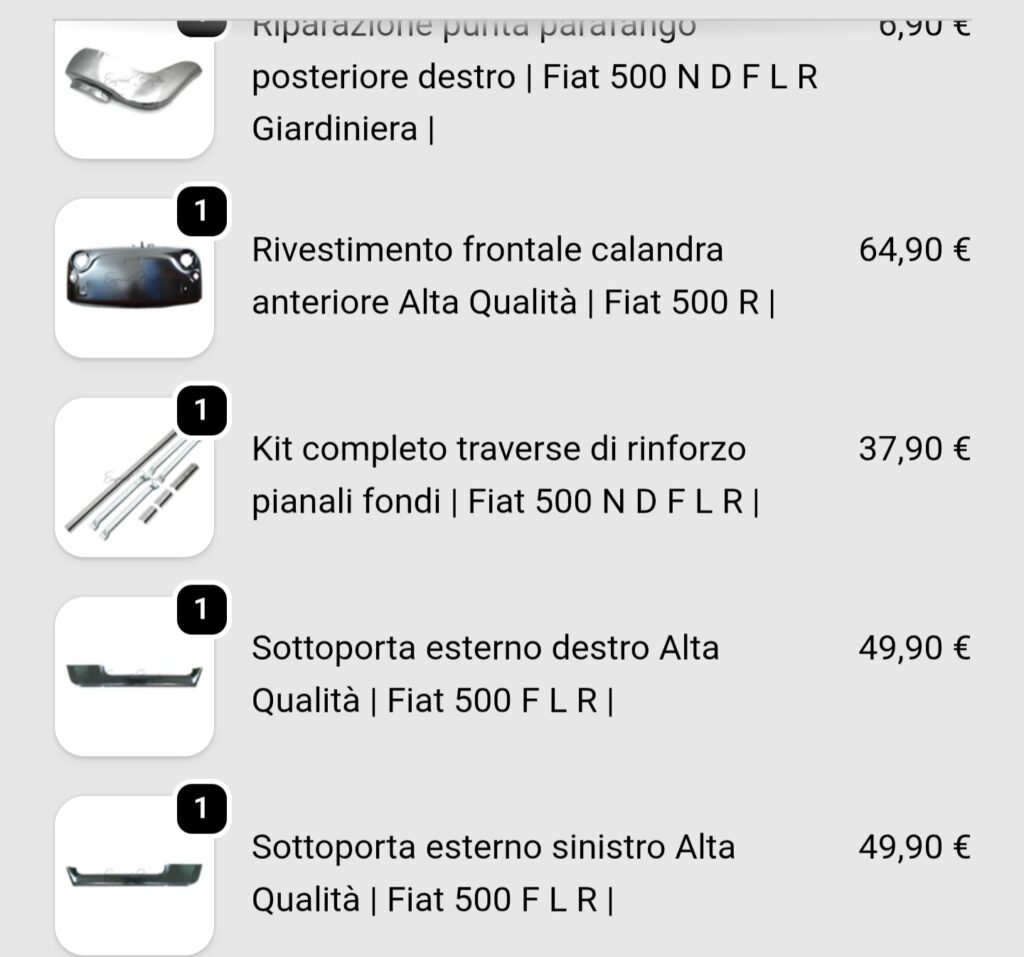
Task: Open the Rivestimento frontale calandra anteriore item
Action: coord(513,276)
